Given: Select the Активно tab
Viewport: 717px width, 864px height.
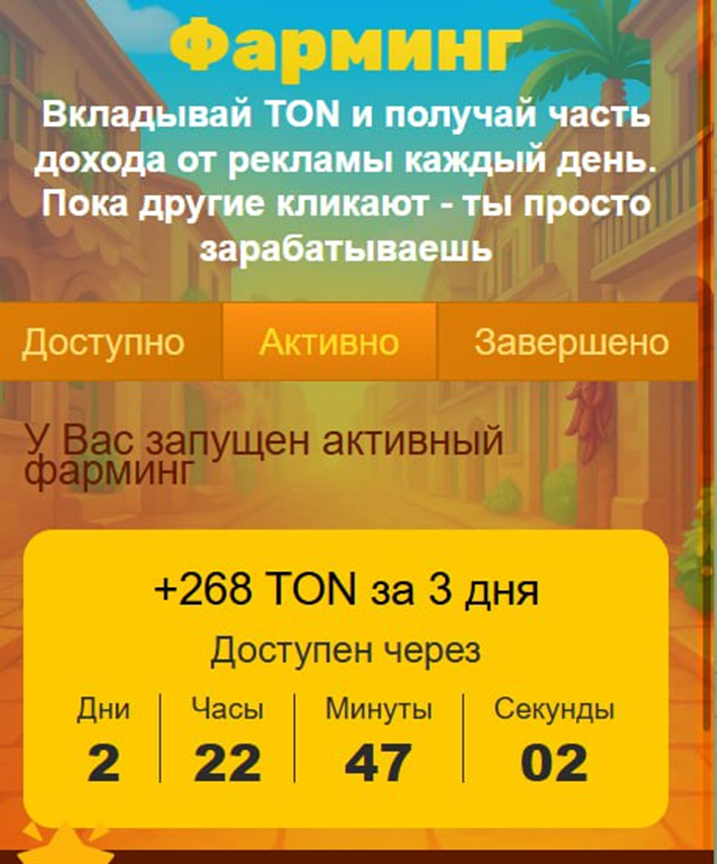Looking at the screenshot, I should click(x=329, y=342).
